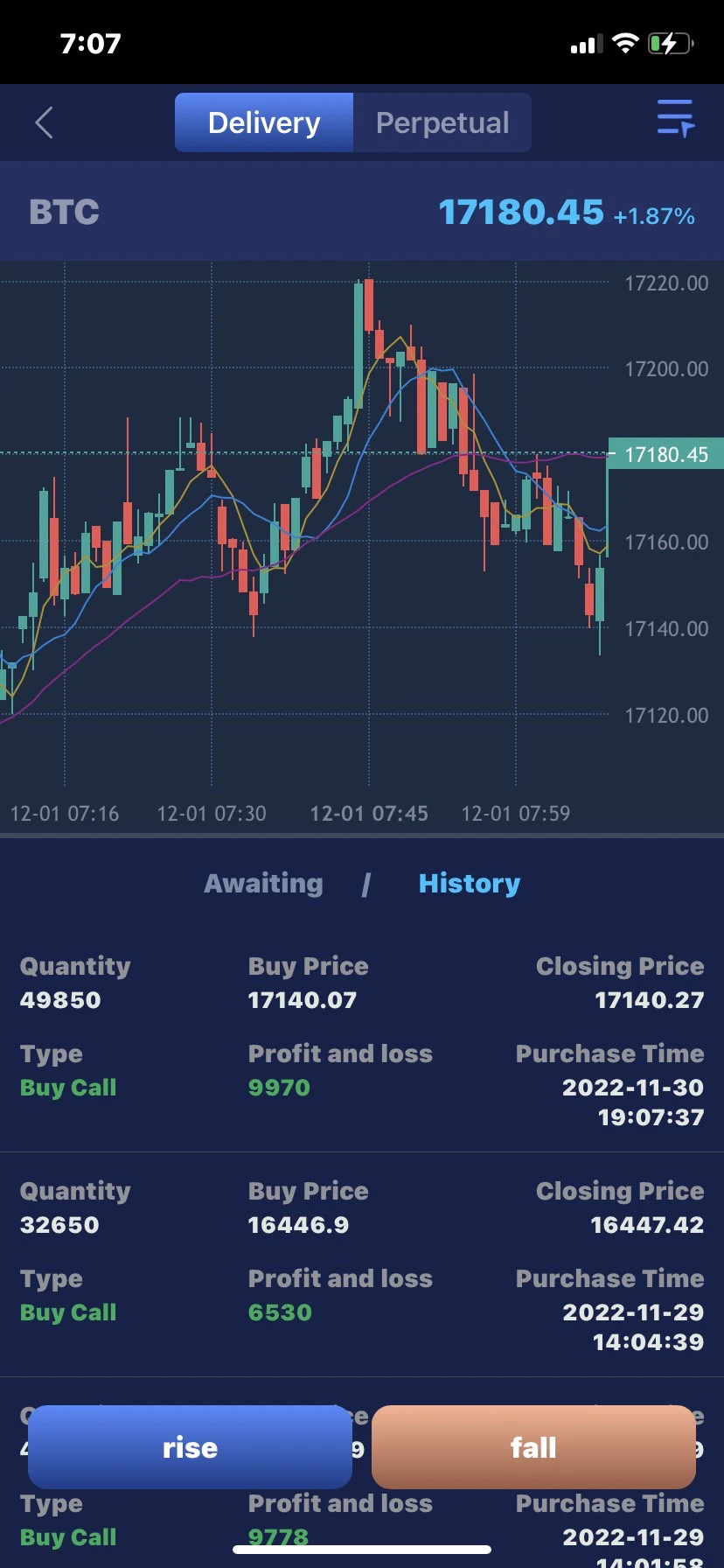Select the Delivery tab

(x=264, y=122)
